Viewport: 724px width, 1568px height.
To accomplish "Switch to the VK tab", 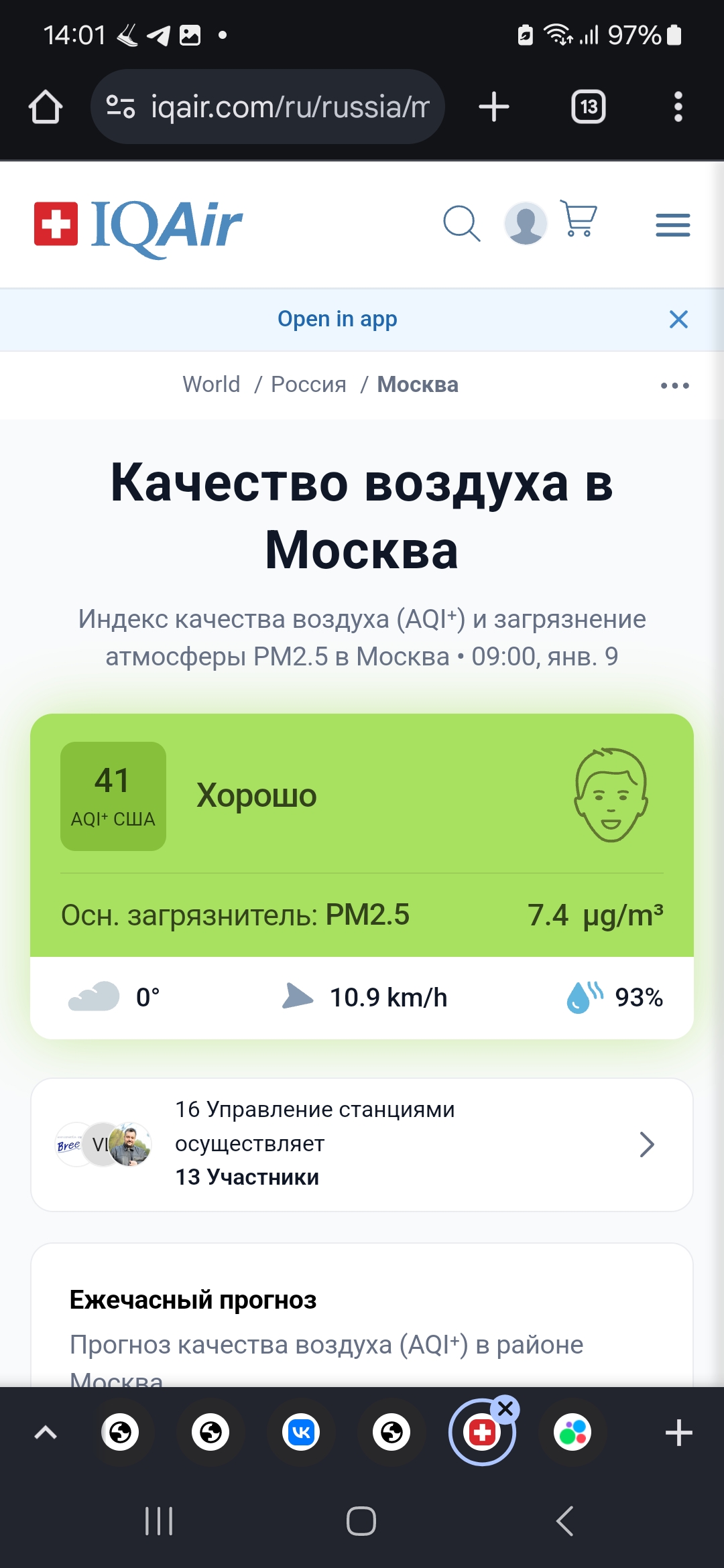I will (301, 1433).
